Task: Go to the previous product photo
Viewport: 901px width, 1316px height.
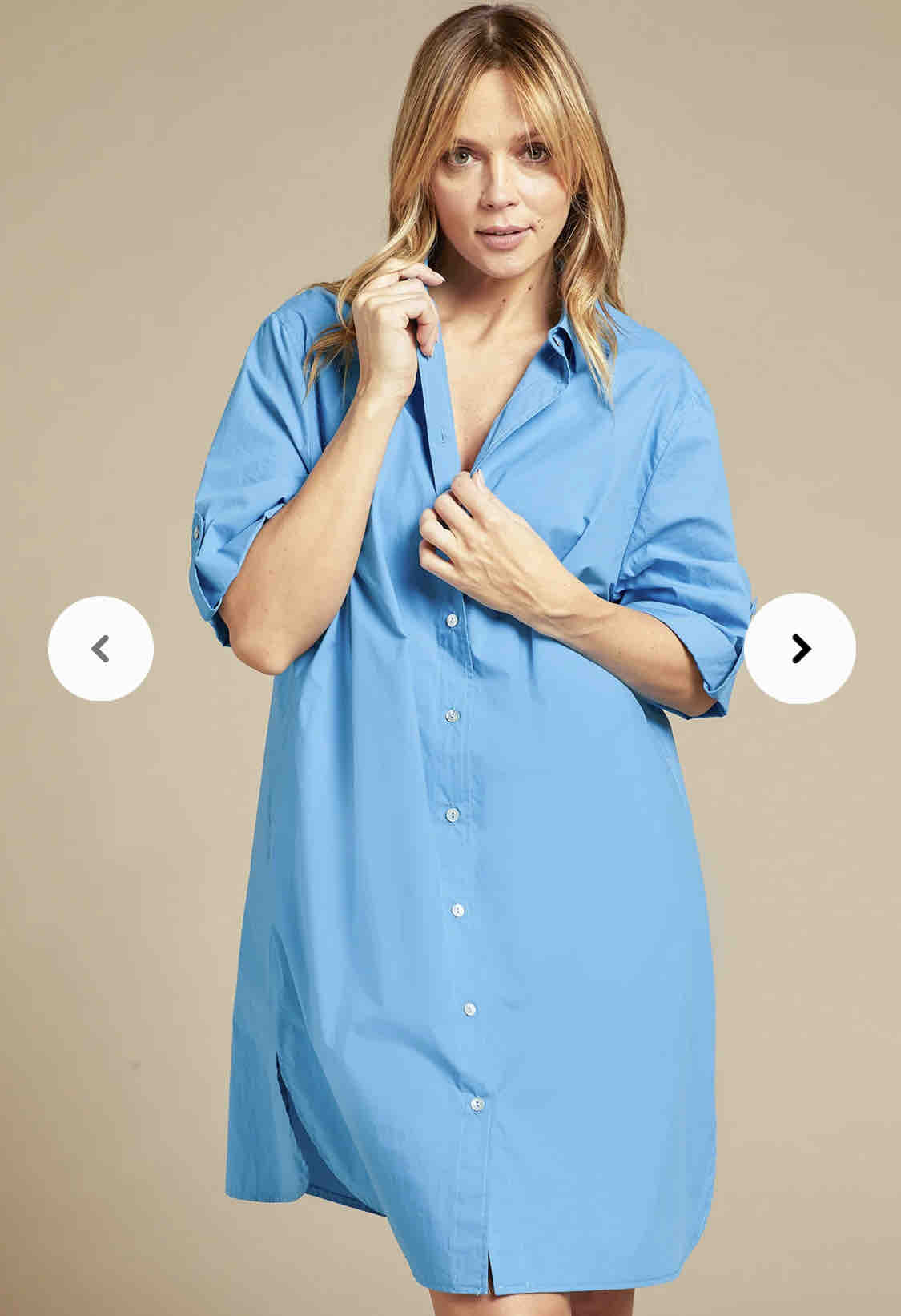Action: 100,649
